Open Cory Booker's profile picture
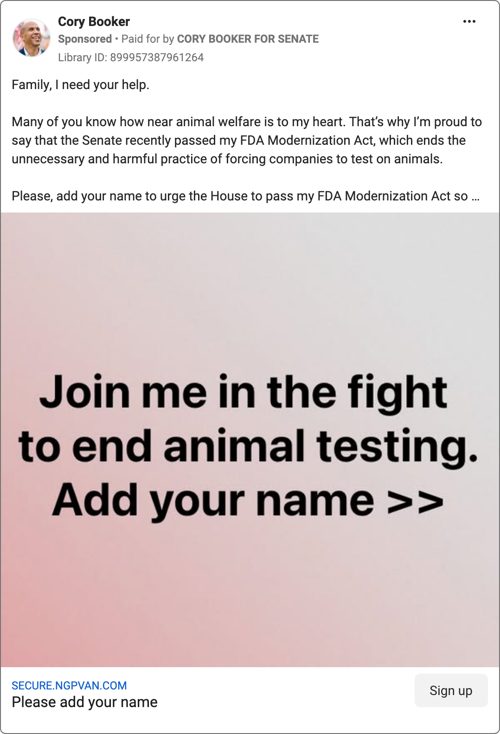This screenshot has height=734, width=500. pos(31,38)
